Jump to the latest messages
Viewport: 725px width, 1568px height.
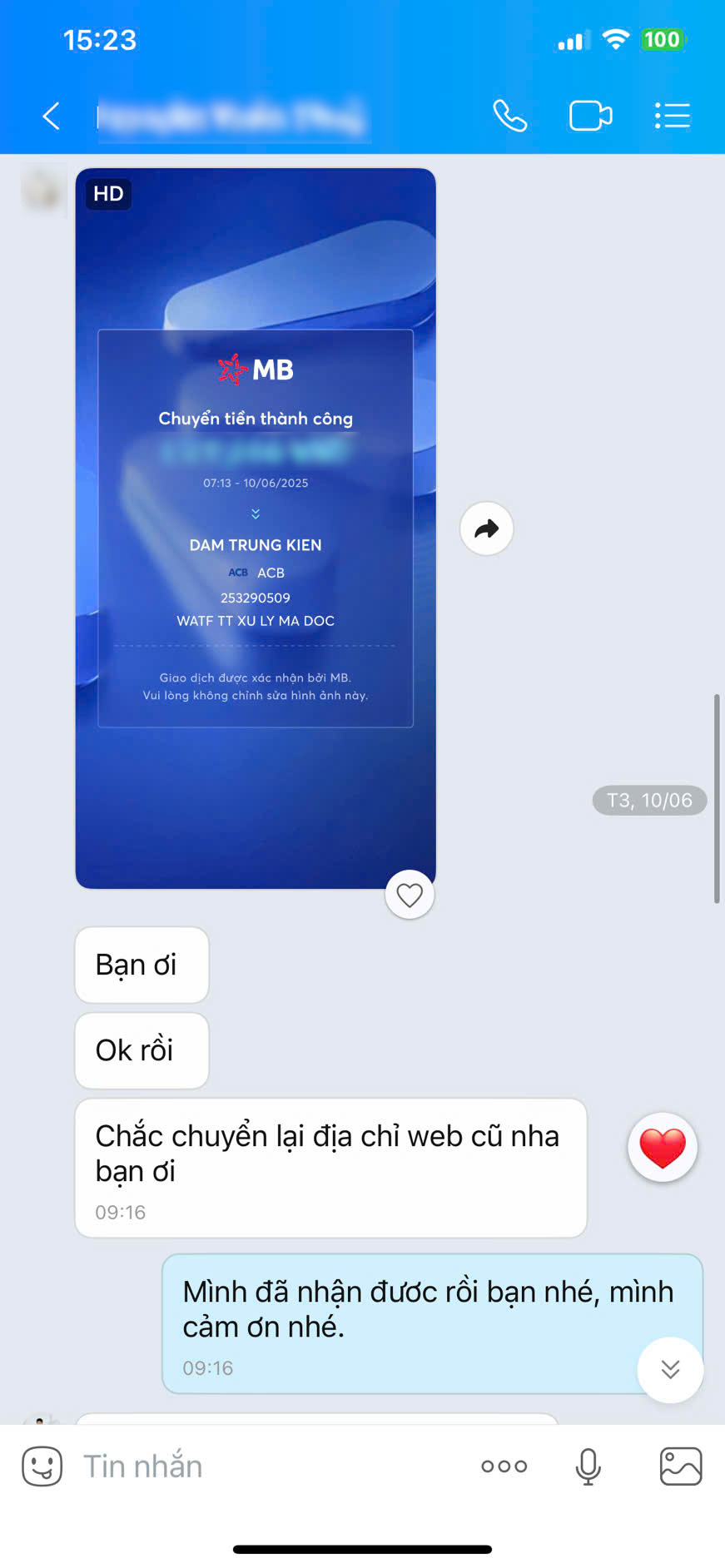pos(670,1369)
